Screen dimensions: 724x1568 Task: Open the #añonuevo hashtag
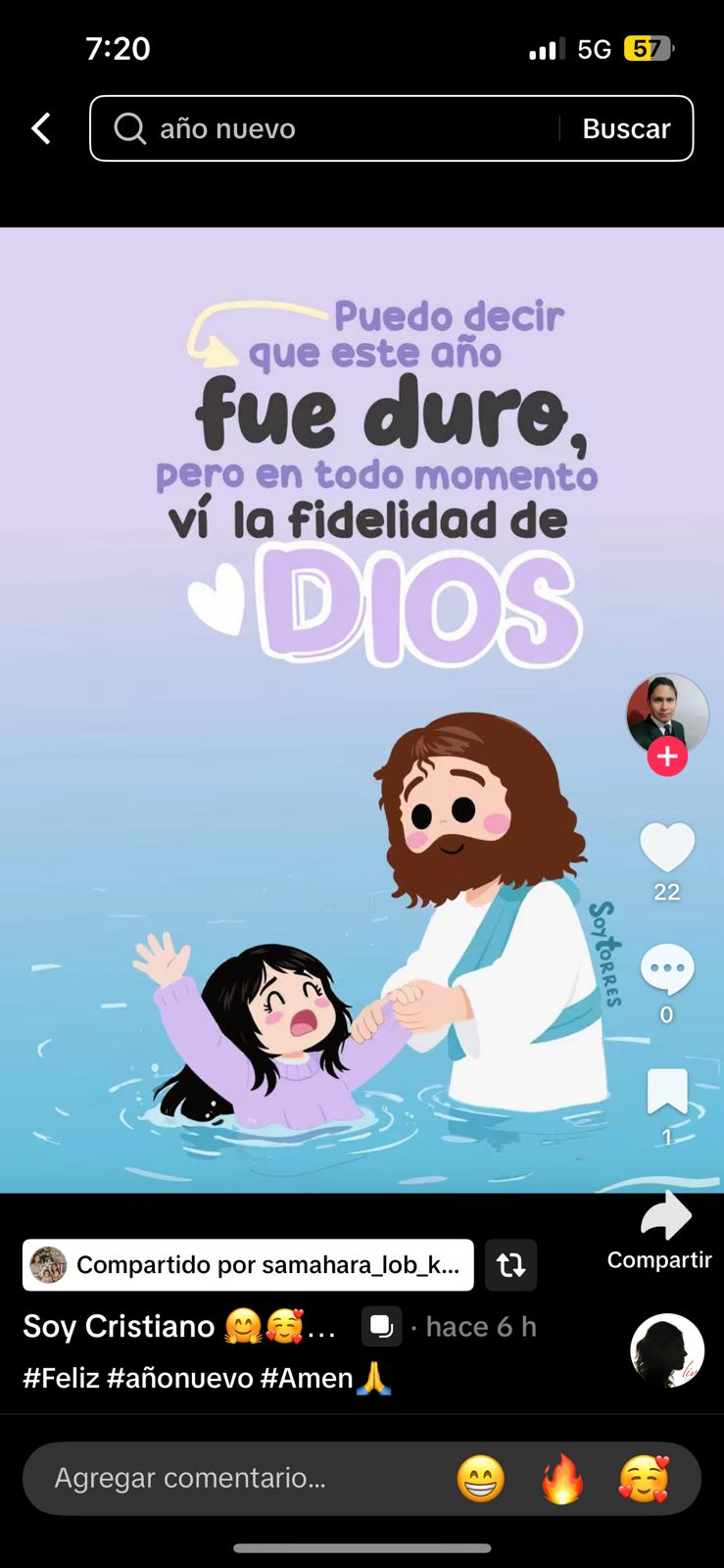[x=179, y=1378]
